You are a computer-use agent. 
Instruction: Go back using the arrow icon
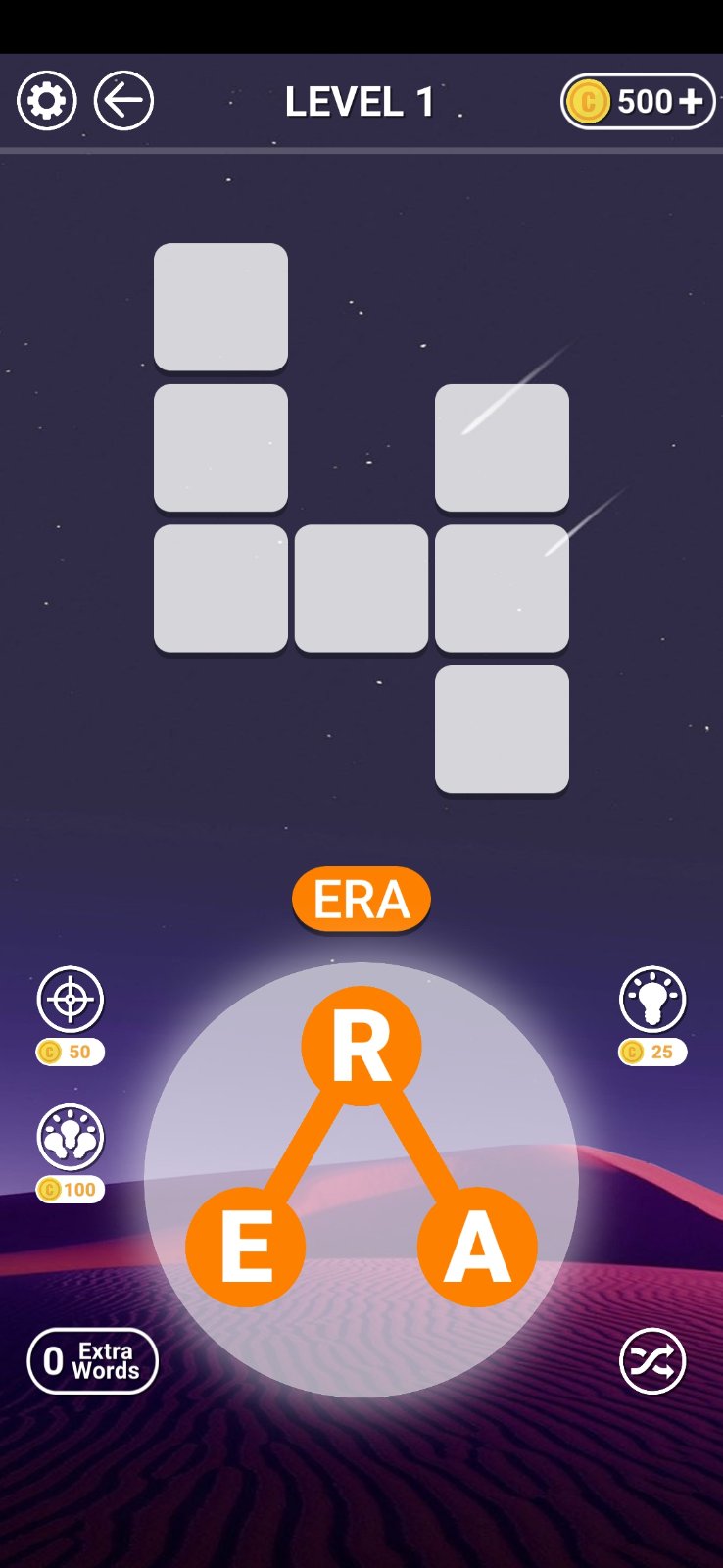pos(123,100)
